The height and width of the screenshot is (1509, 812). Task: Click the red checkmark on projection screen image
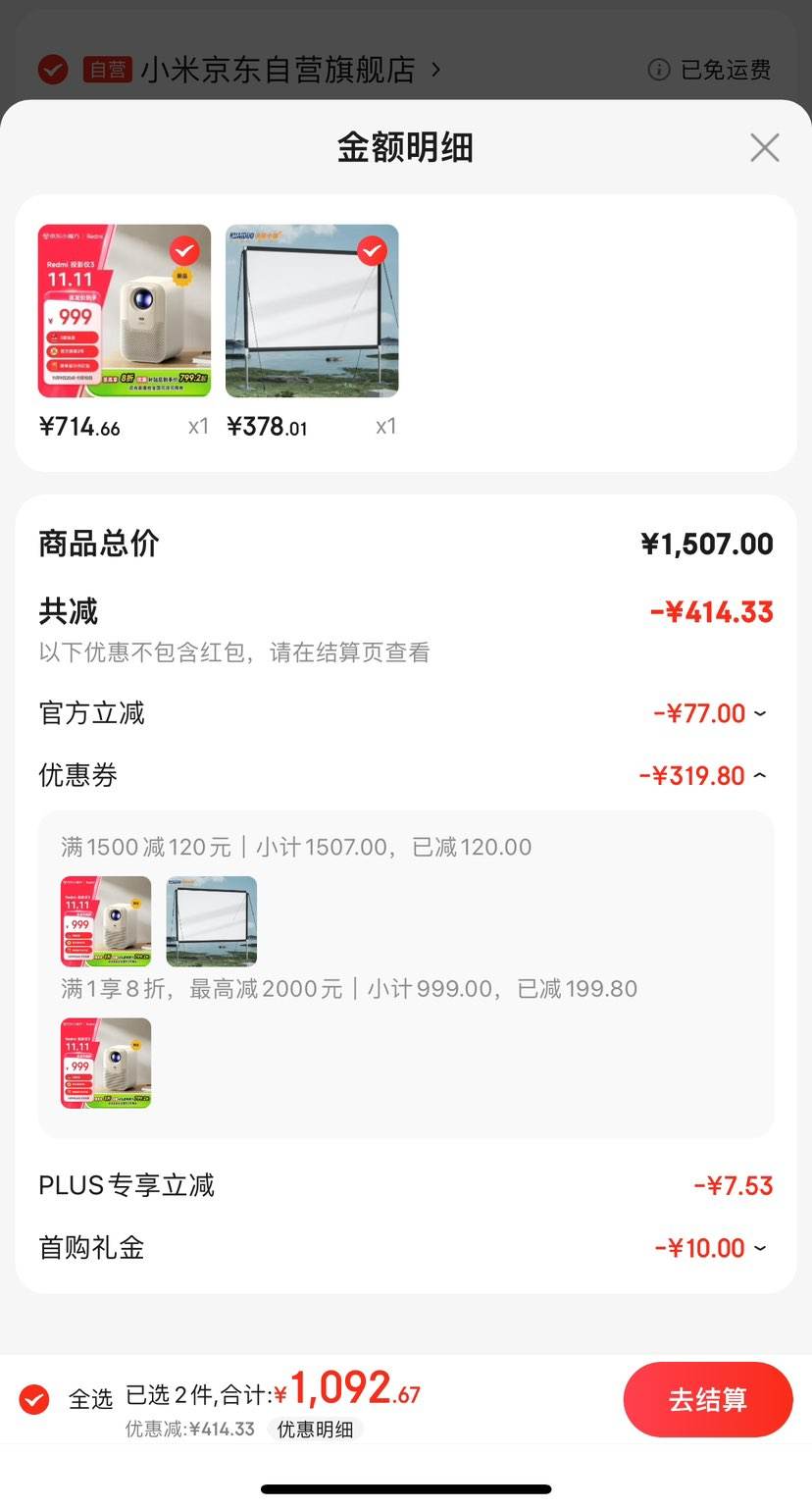(x=374, y=252)
